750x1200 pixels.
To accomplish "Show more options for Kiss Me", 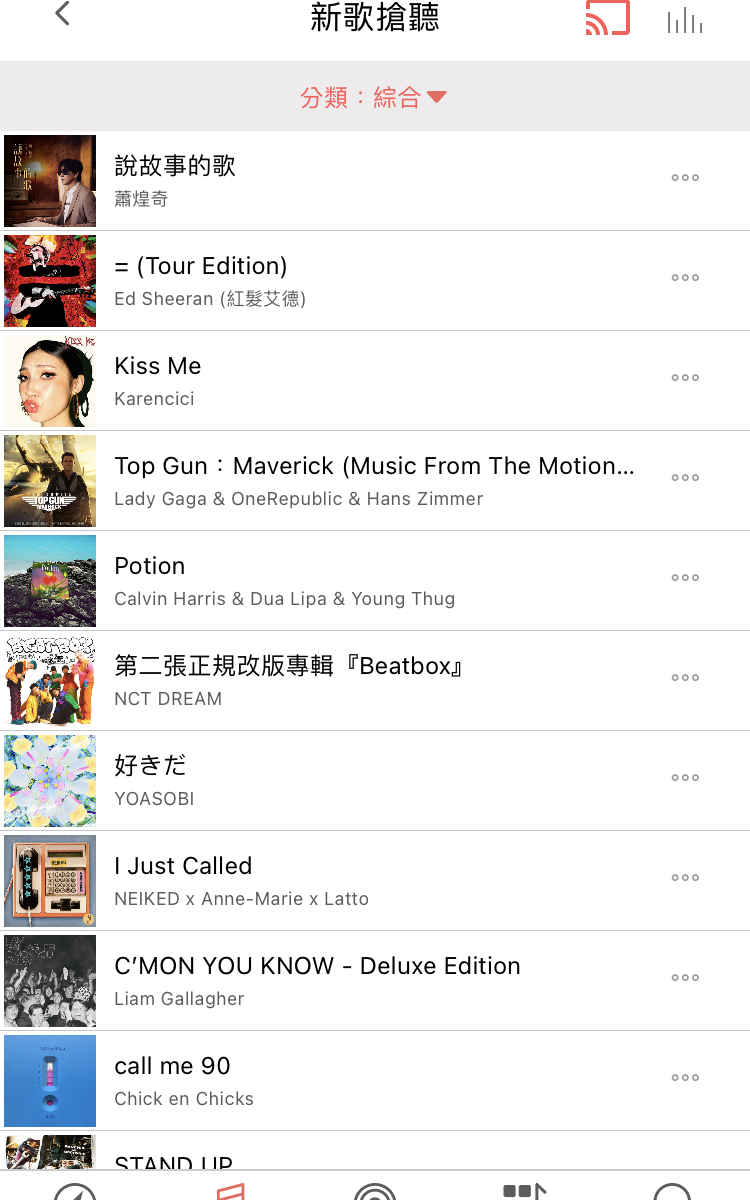I will click(x=685, y=378).
